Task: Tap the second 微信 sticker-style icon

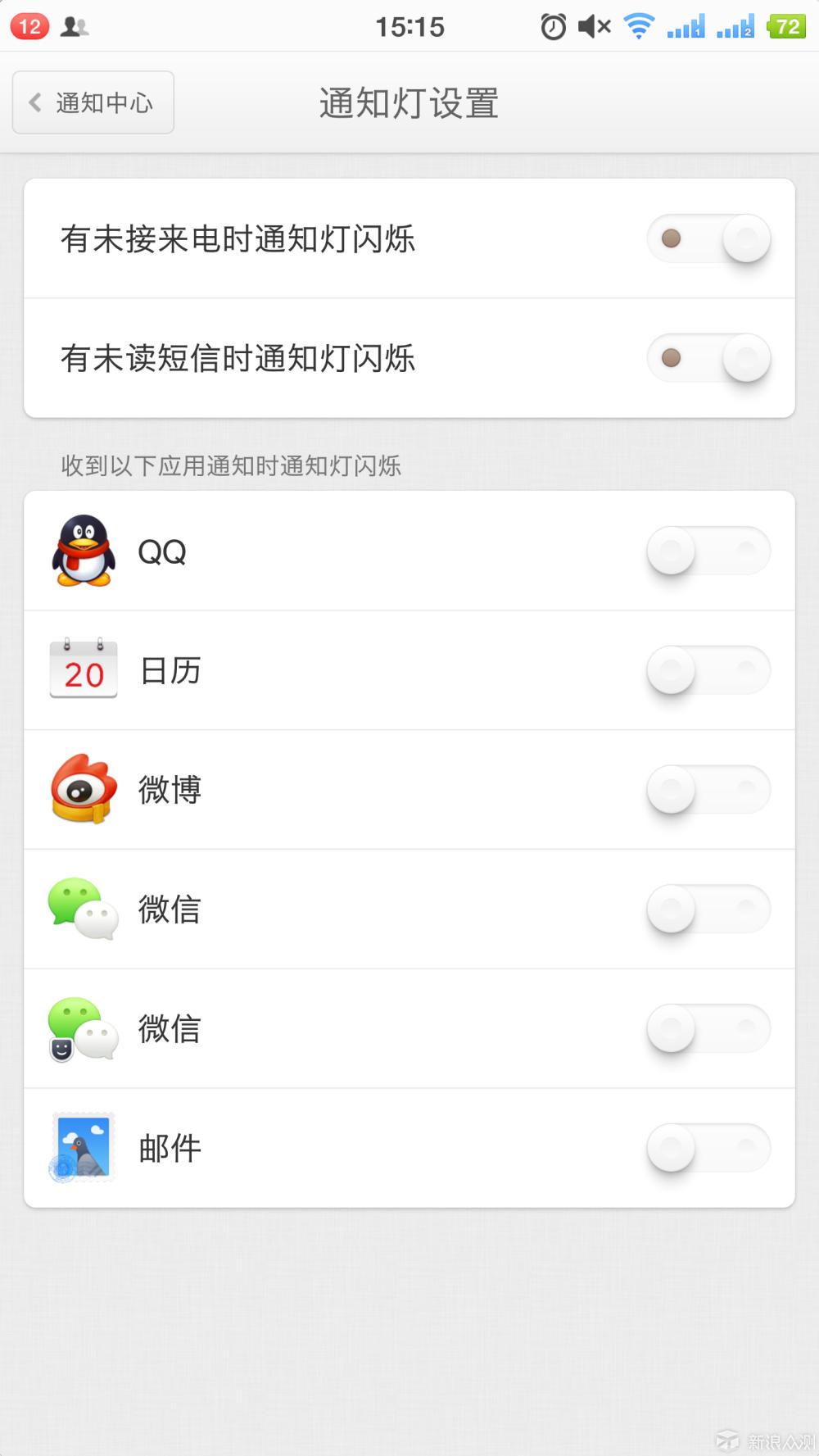Action: click(83, 1028)
